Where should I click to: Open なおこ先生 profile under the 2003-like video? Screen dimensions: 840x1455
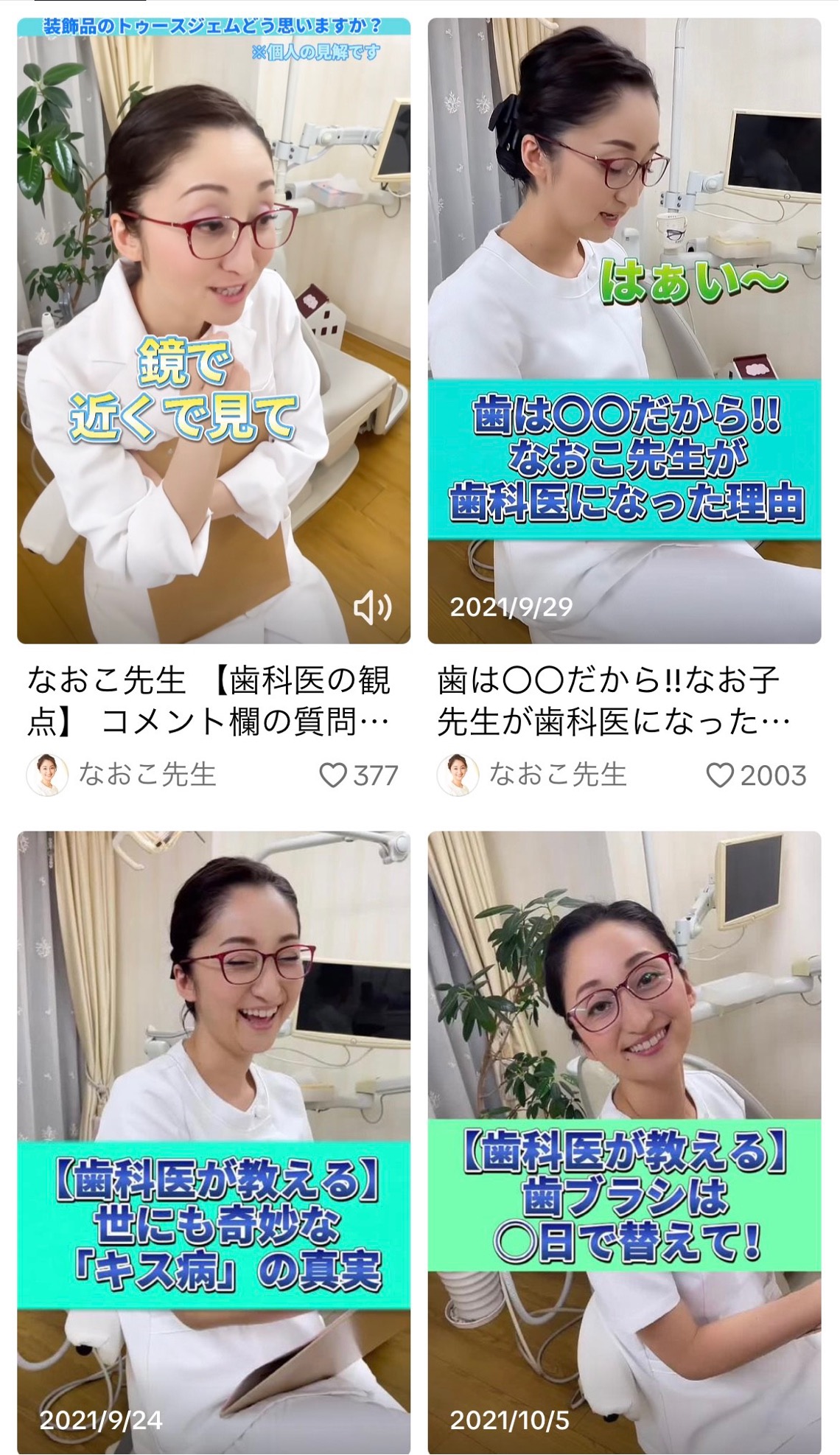coord(532,775)
